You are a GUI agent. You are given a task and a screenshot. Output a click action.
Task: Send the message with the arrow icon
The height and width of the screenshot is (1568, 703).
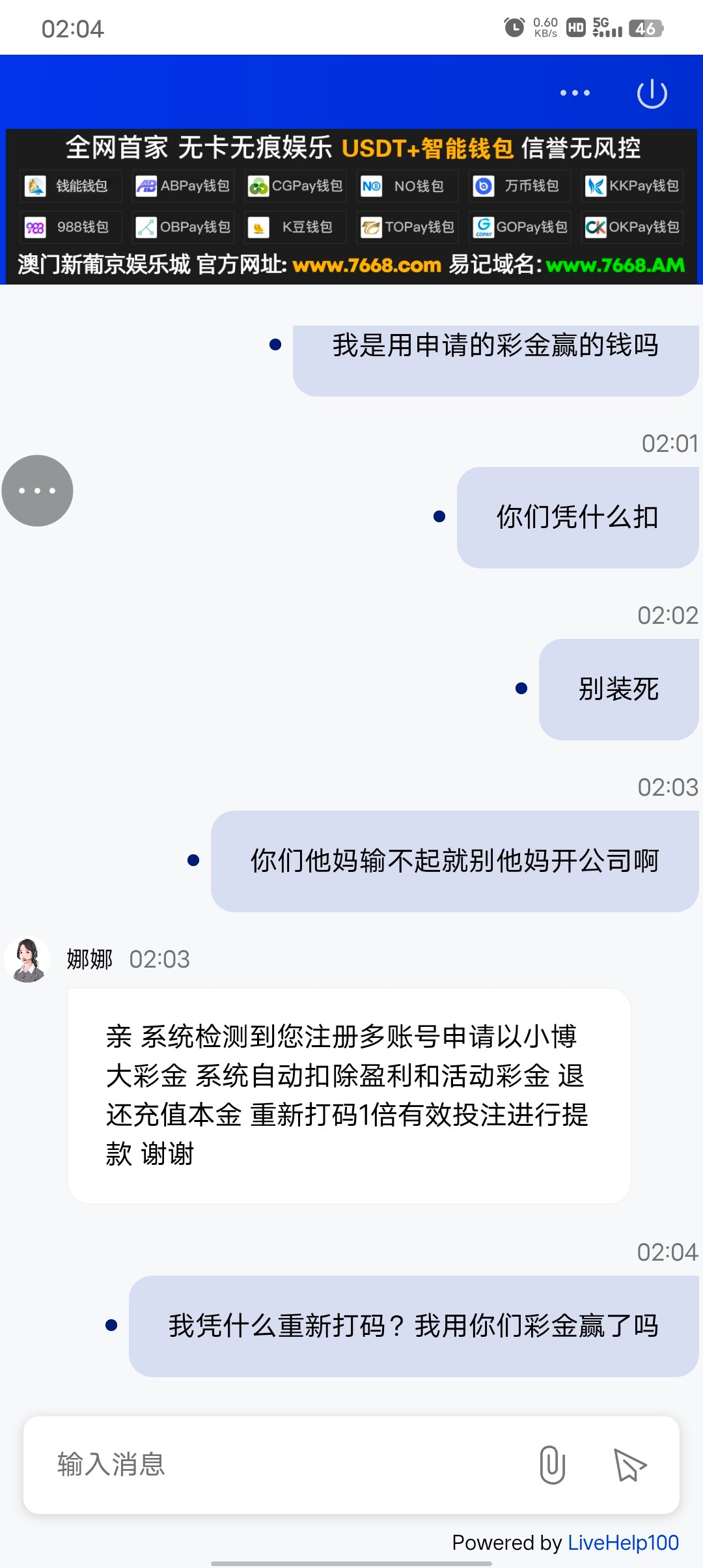point(629,1465)
